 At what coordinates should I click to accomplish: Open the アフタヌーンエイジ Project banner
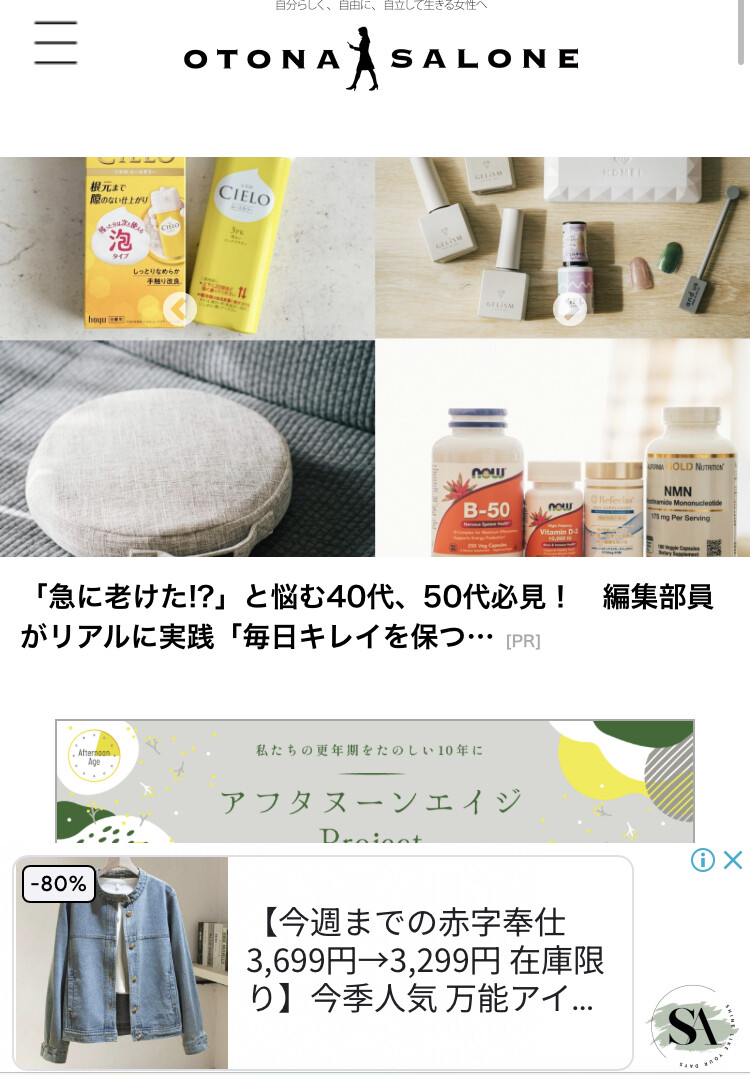tap(374, 782)
